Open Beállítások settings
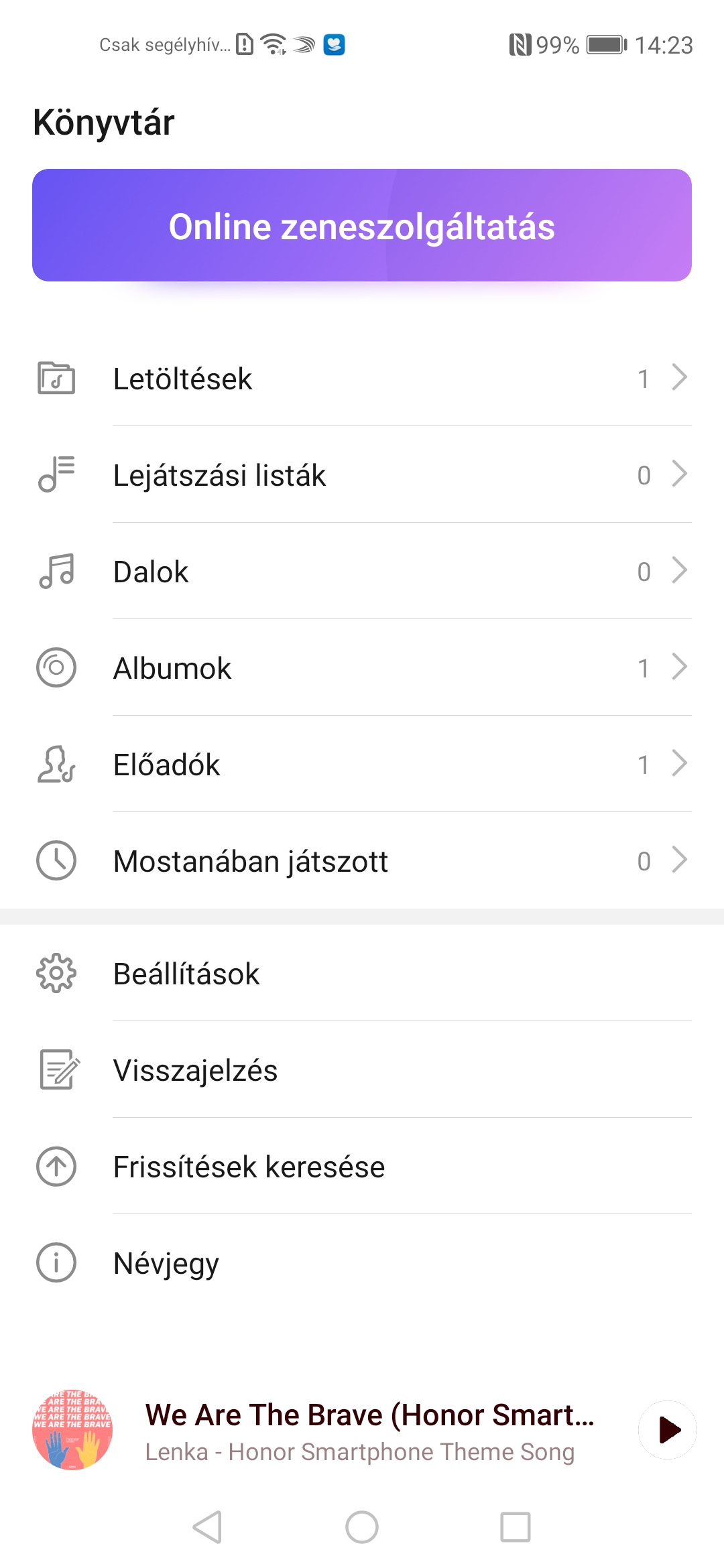Screen dimensions: 724x1568 coord(362,974)
